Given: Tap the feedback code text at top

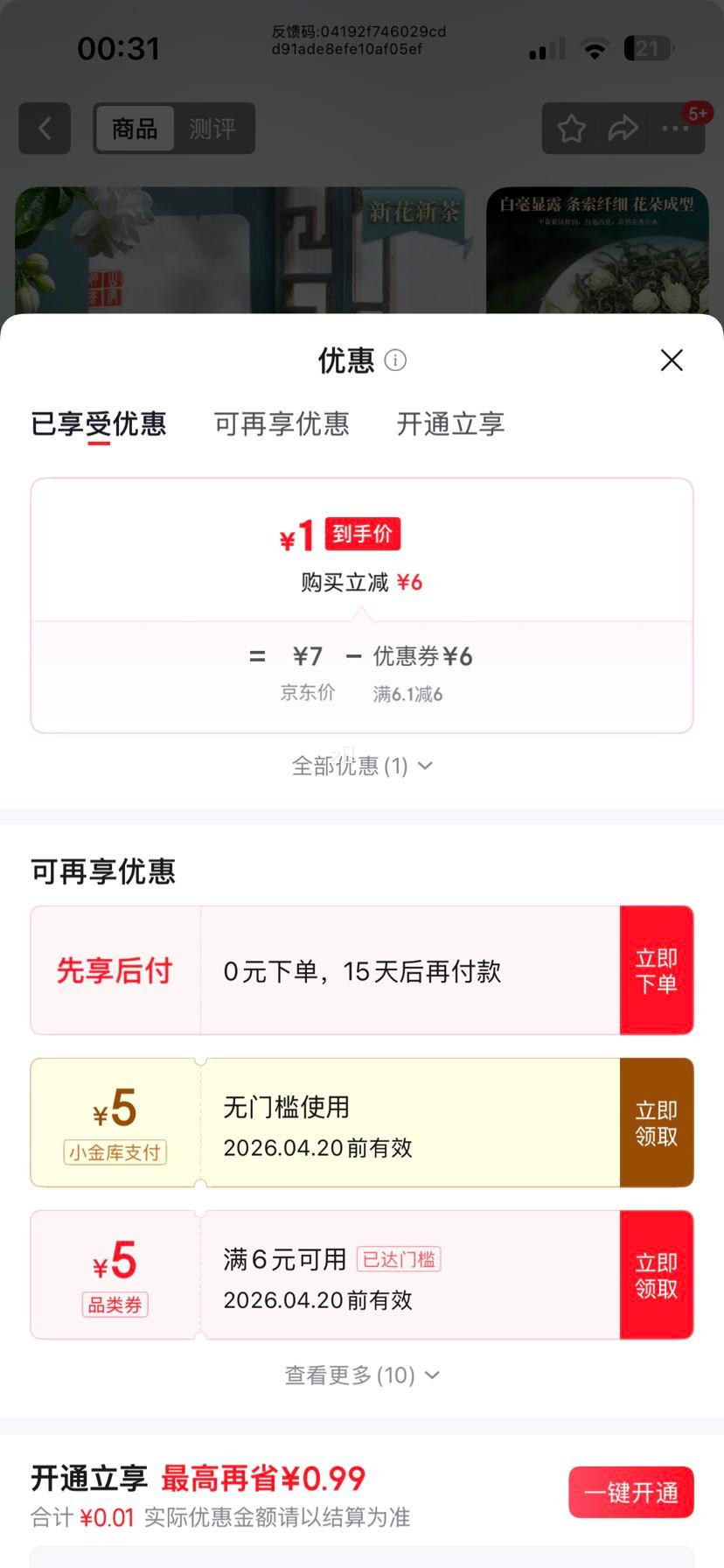Looking at the screenshot, I should tap(359, 40).
